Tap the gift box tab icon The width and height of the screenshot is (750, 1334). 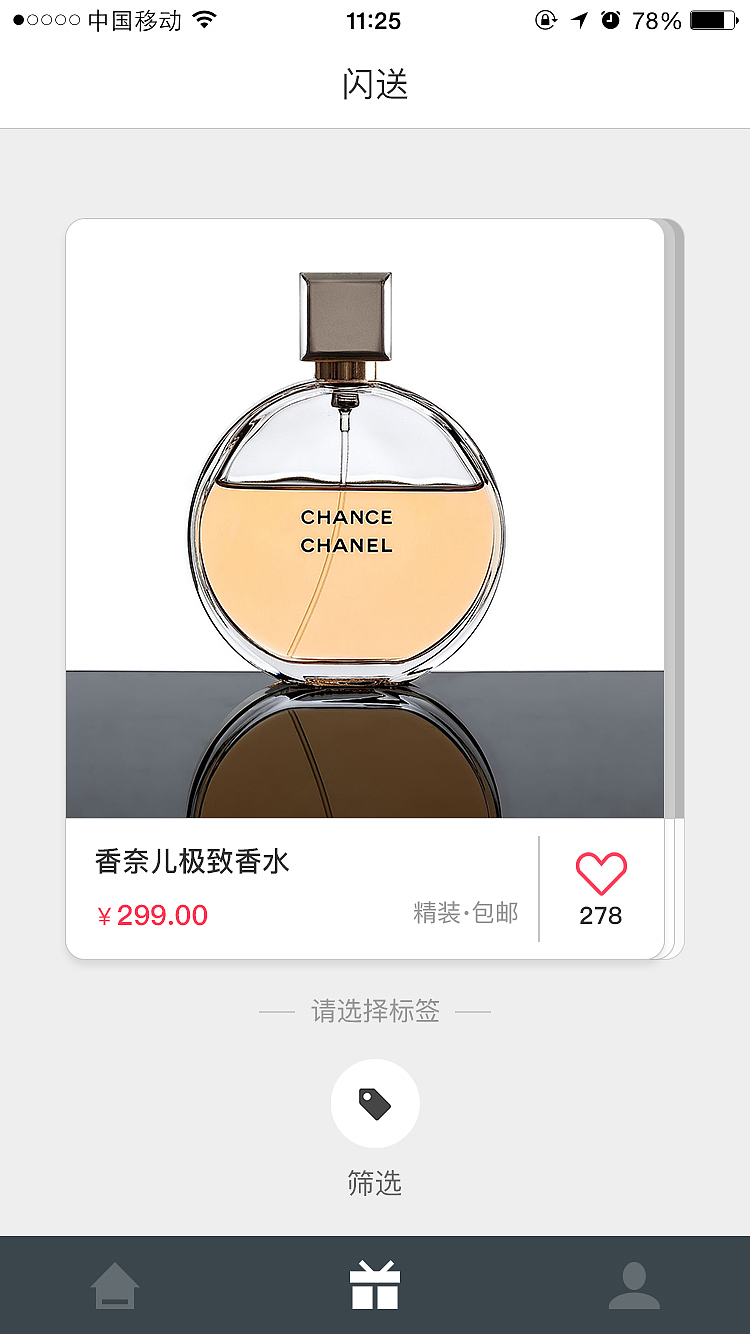click(x=375, y=1283)
